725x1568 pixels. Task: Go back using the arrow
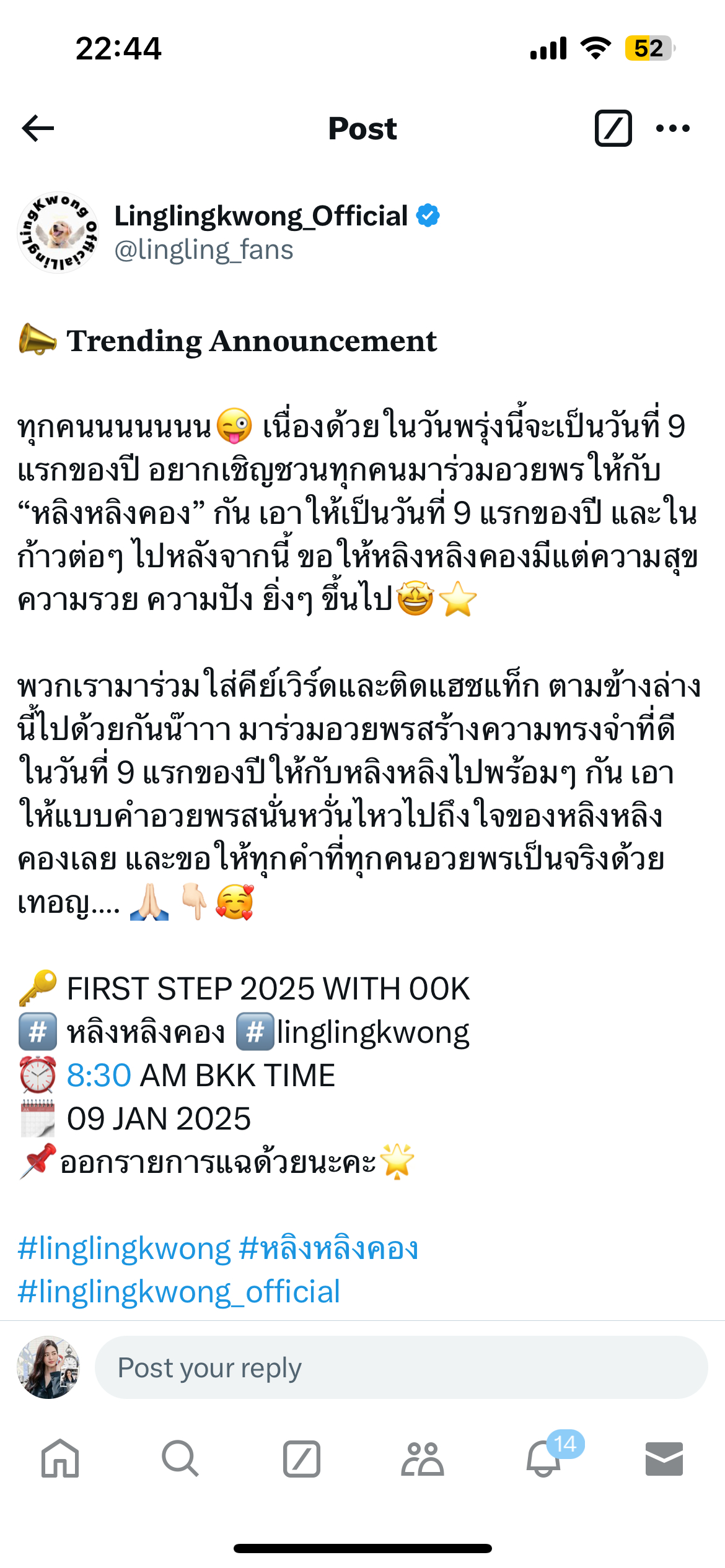(38, 128)
